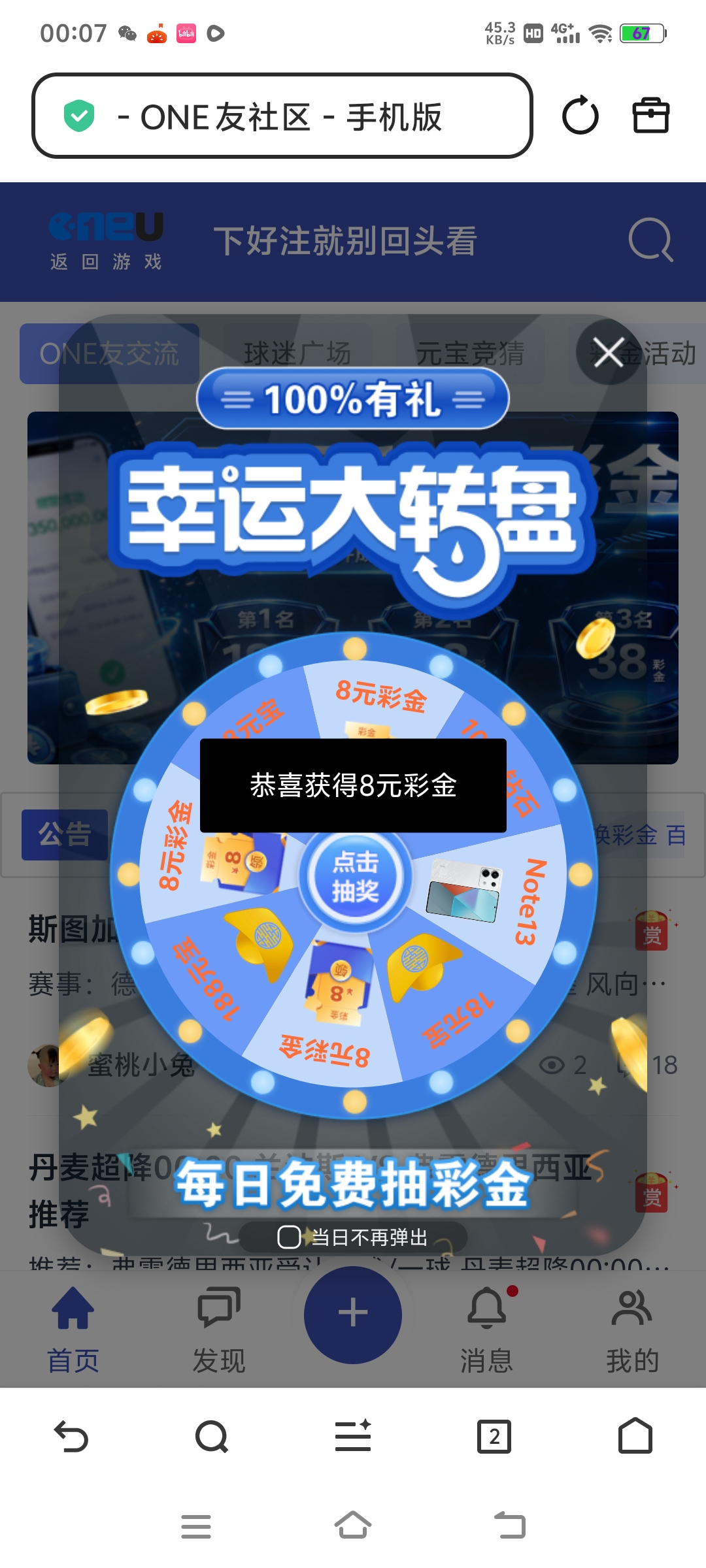Image resolution: width=706 pixels, height=1568 pixels.
Task: Open recent apps from system navigation
Action: click(x=196, y=1526)
